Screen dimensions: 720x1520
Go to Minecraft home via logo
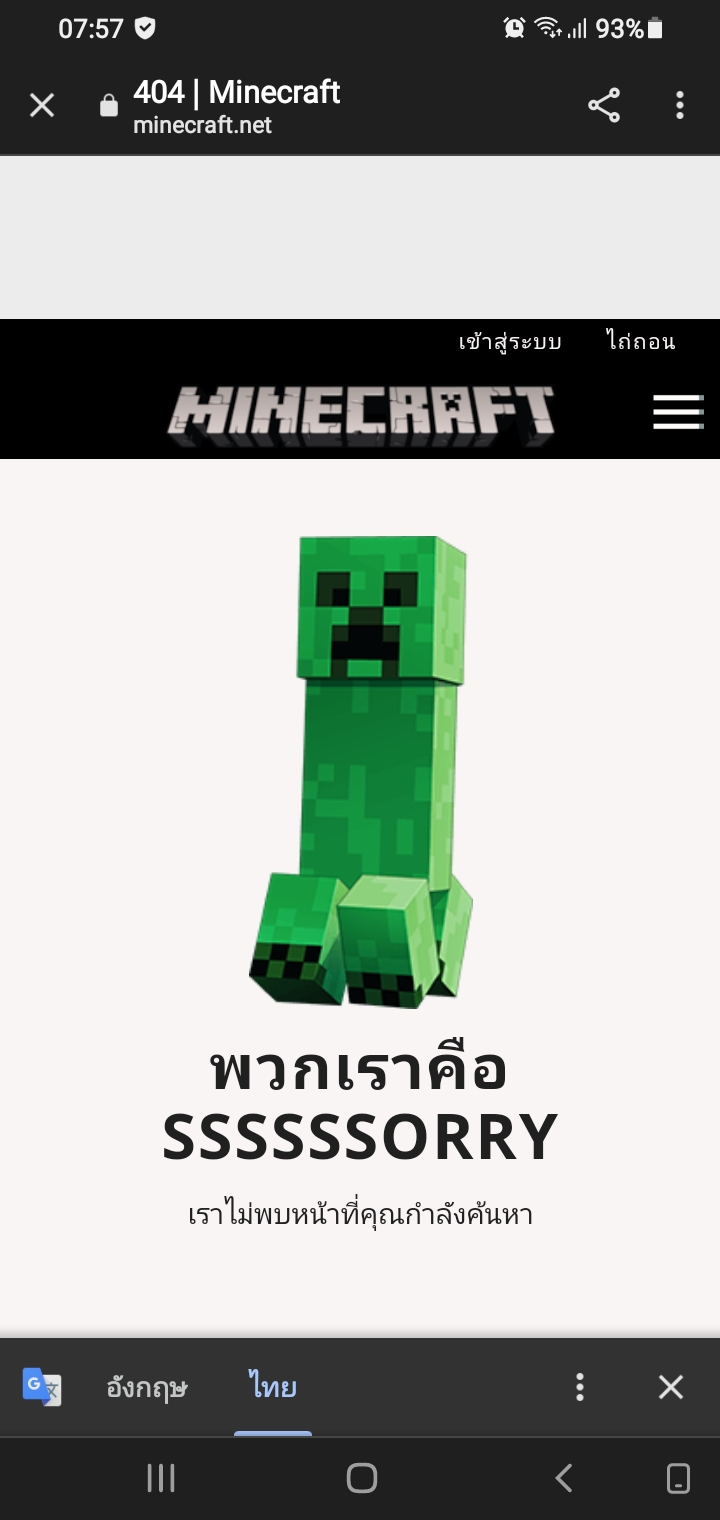pos(360,411)
